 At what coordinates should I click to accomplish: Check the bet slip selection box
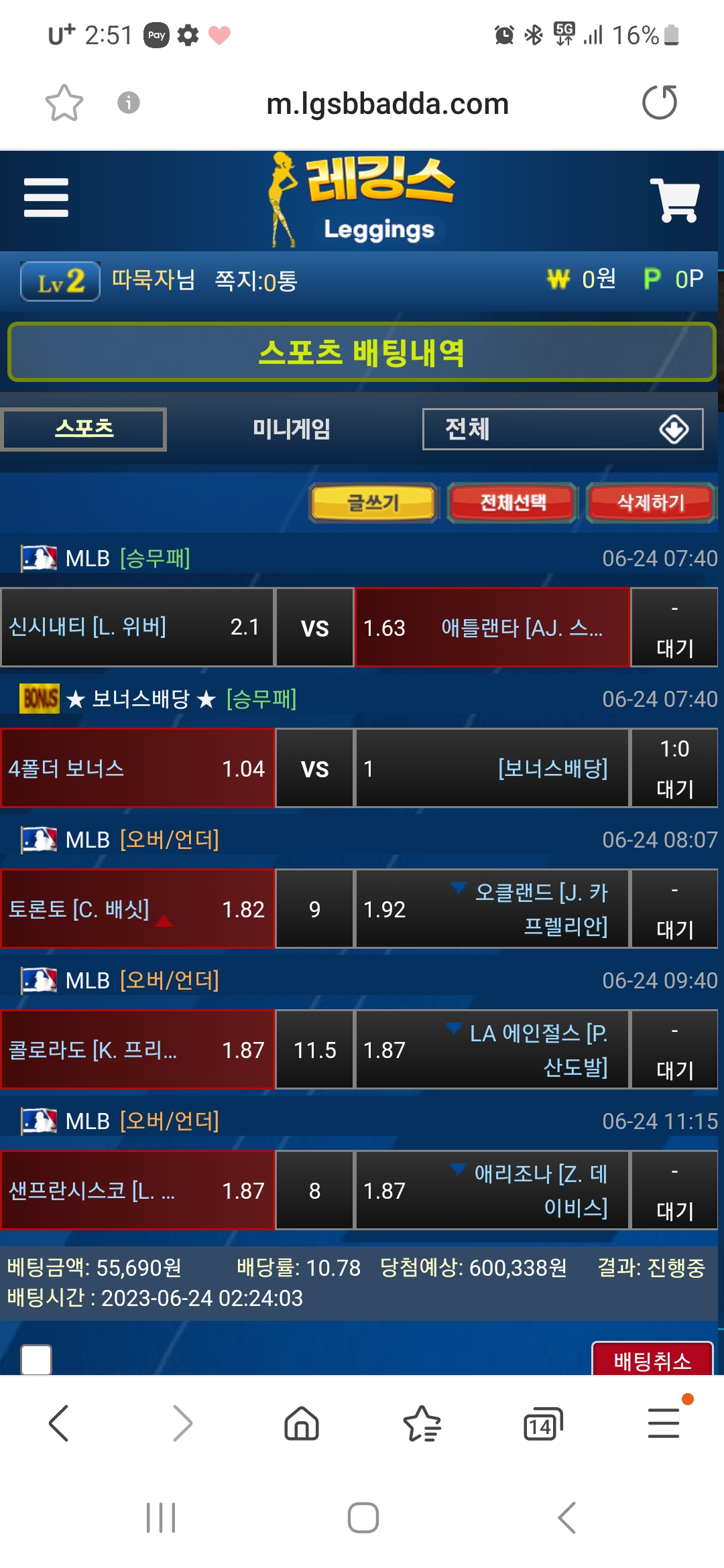(x=36, y=1360)
